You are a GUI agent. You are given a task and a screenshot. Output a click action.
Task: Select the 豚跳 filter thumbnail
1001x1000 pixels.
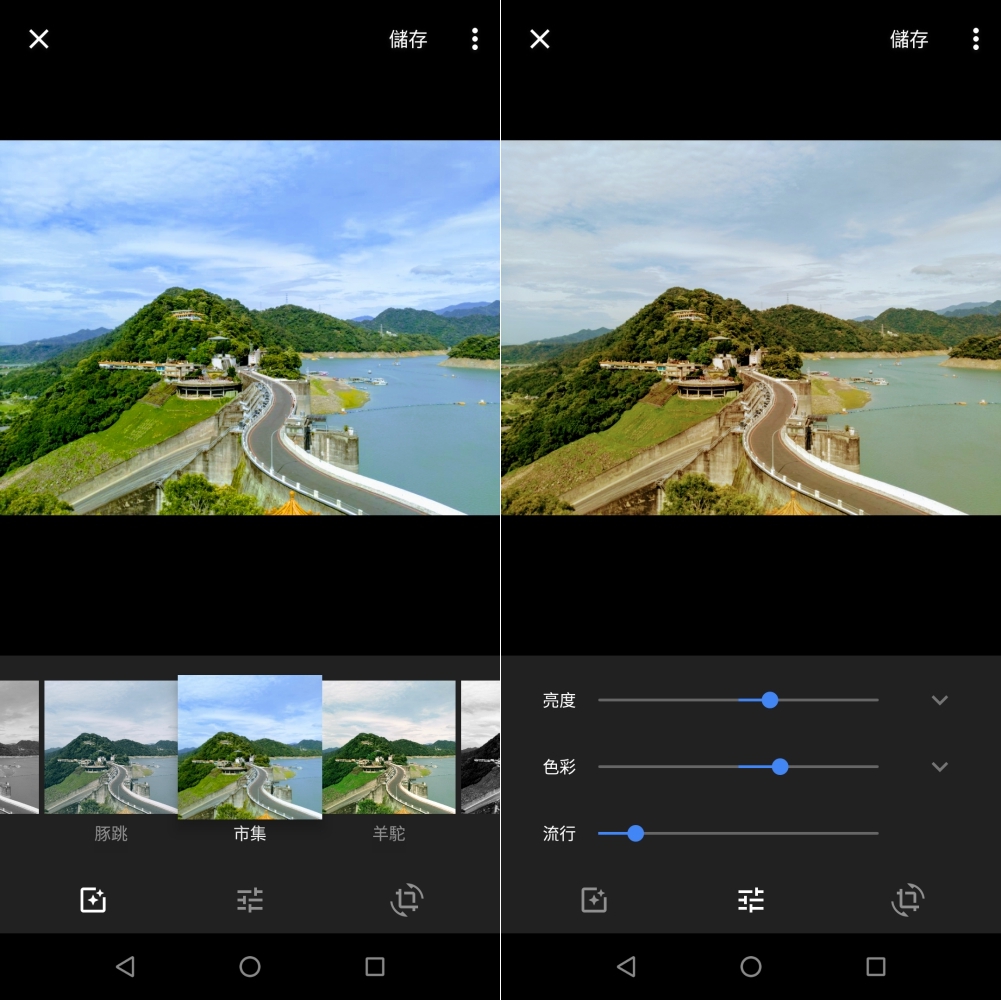[x=110, y=747]
